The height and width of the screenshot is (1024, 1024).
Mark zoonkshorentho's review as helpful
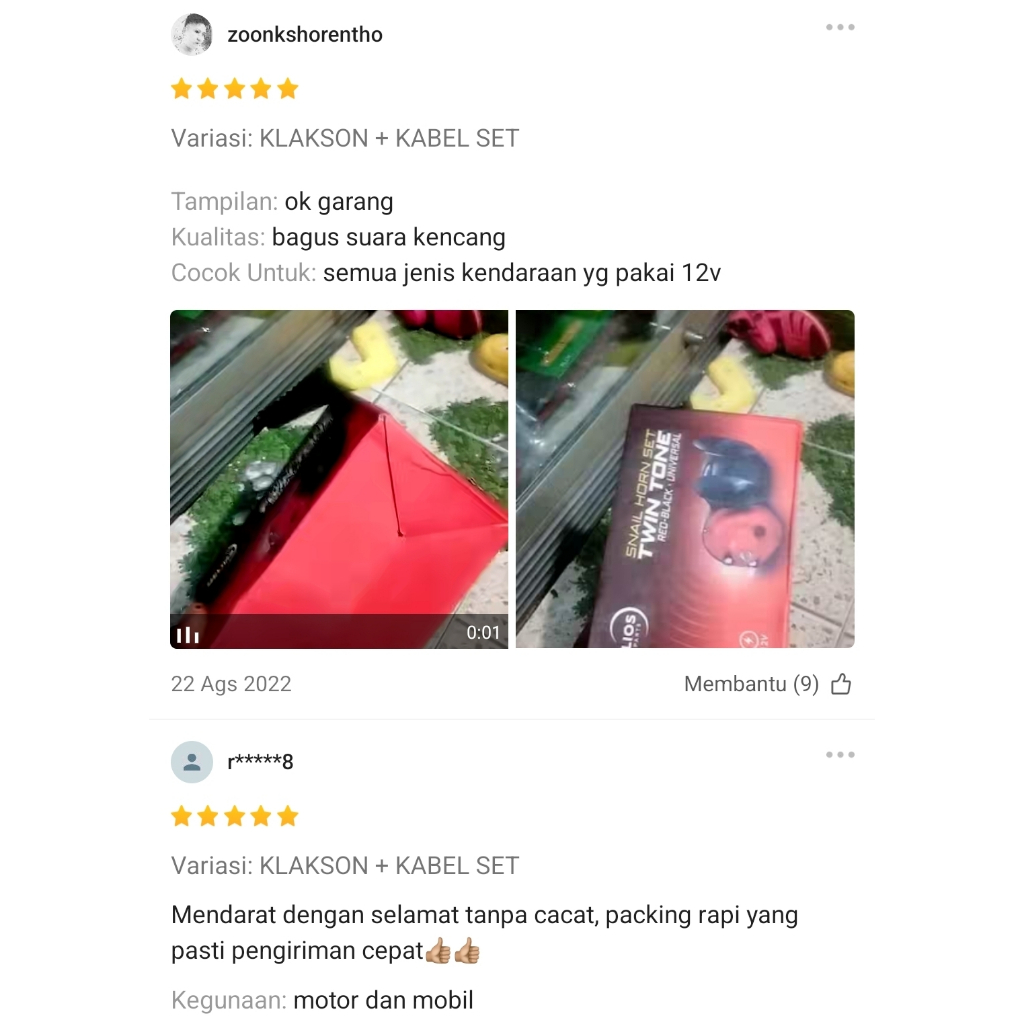pos(841,685)
